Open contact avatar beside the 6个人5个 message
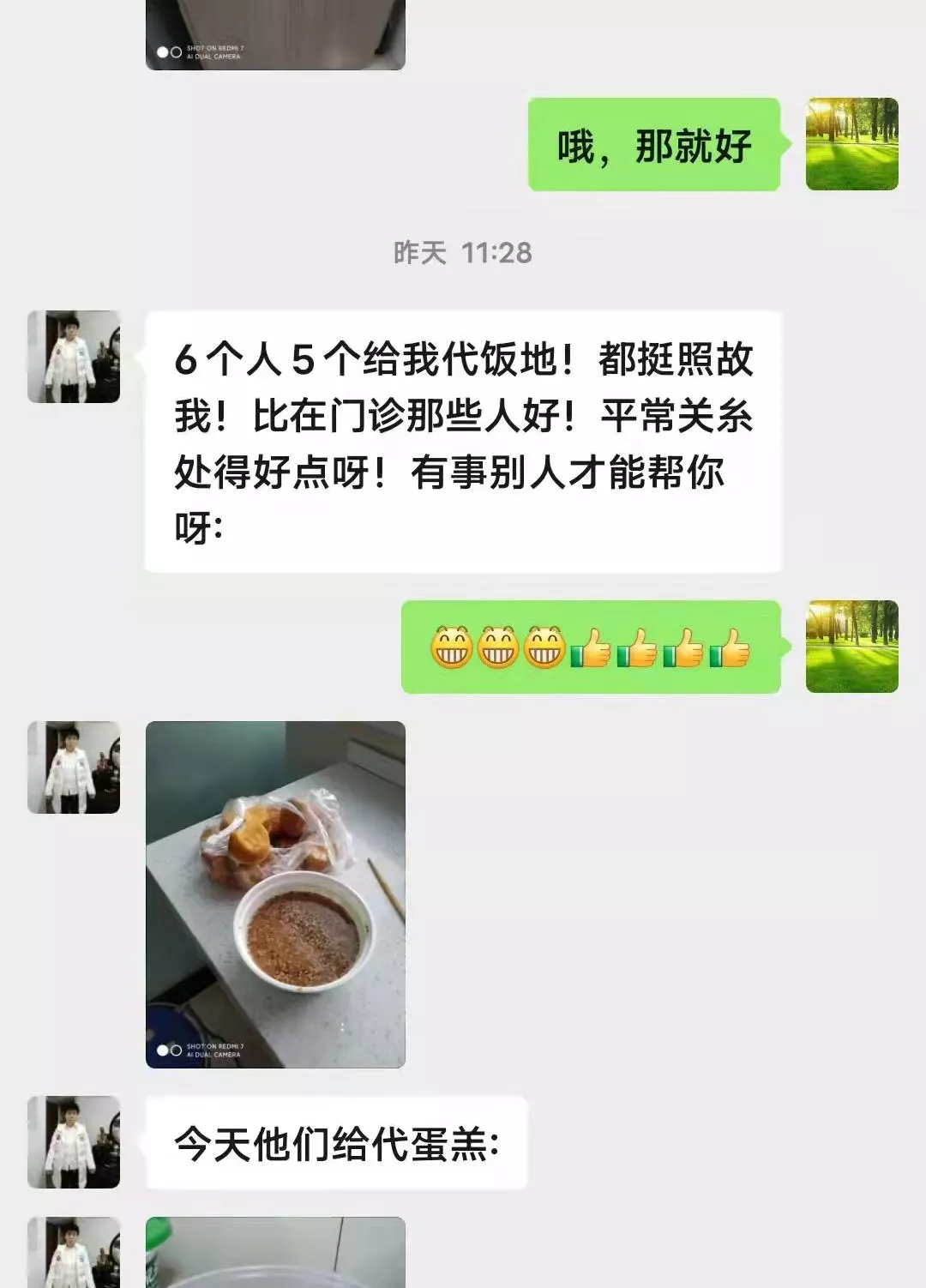The image size is (926, 1288). point(74,357)
